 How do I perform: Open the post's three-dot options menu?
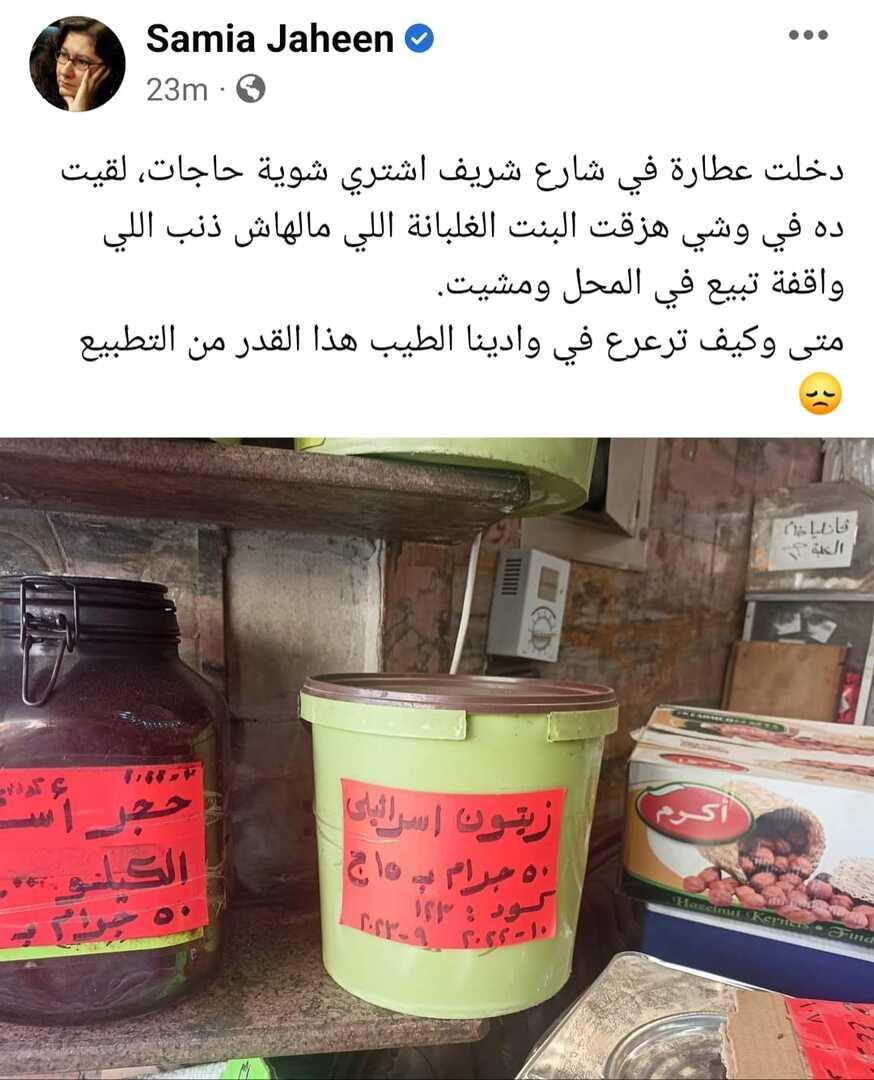pyautogui.click(x=808, y=35)
